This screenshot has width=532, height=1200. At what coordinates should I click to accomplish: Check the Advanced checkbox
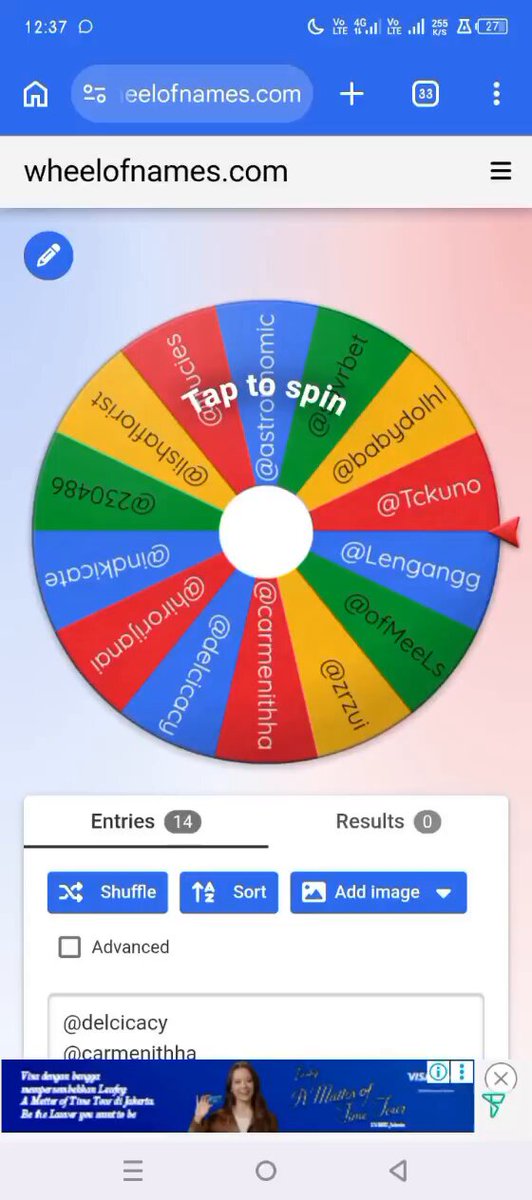click(69, 947)
